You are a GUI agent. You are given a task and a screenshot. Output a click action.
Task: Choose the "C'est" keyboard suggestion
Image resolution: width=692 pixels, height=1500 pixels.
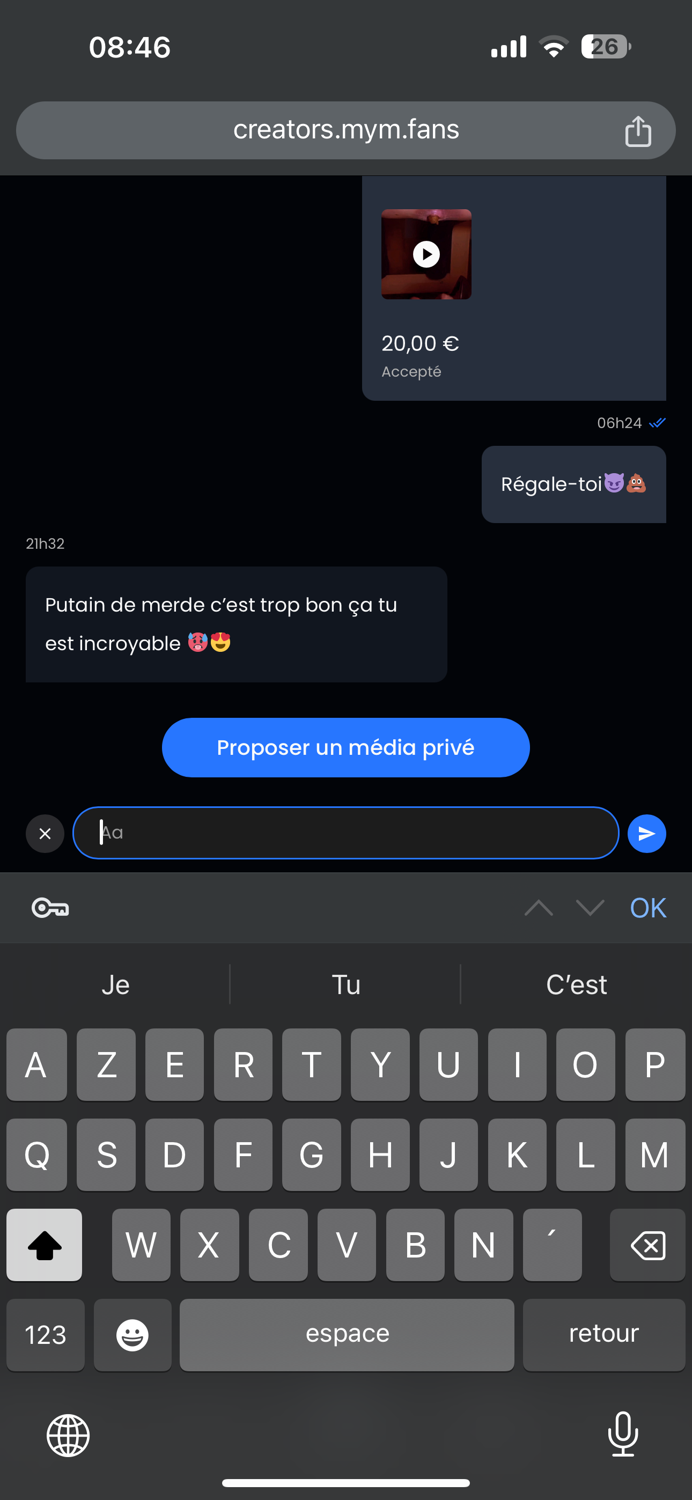coord(576,985)
